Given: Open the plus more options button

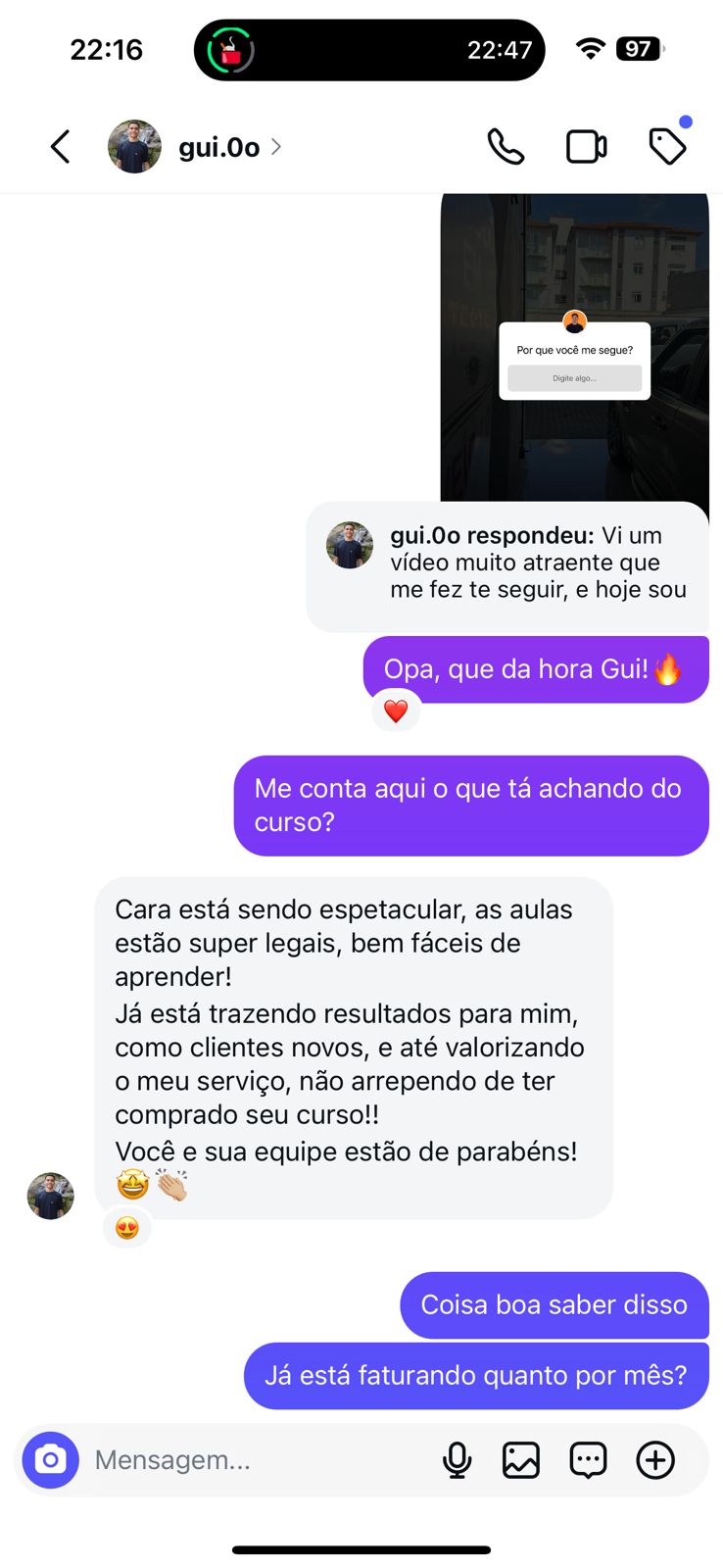Looking at the screenshot, I should (x=655, y=1460).
